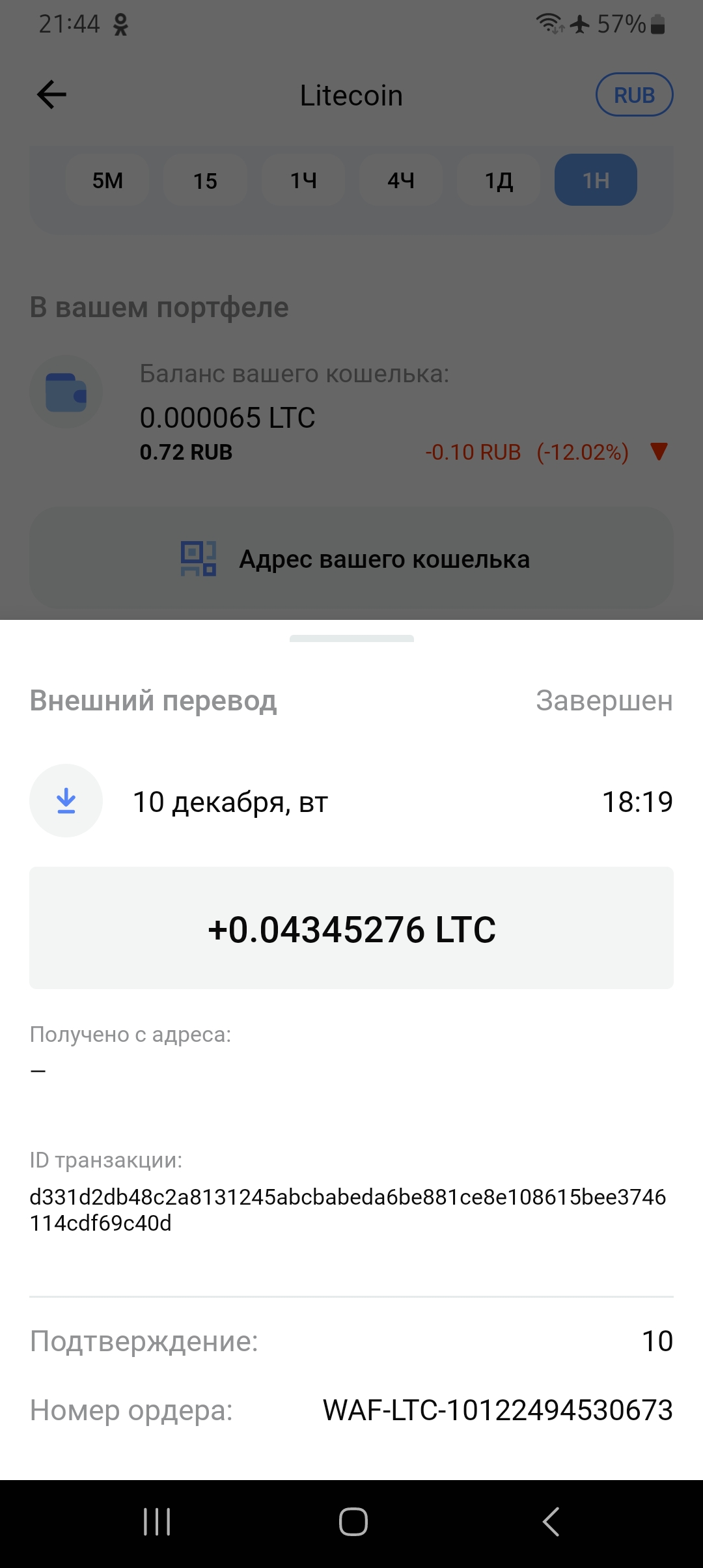Go back using the arrow icon

[x=52, y=95]
